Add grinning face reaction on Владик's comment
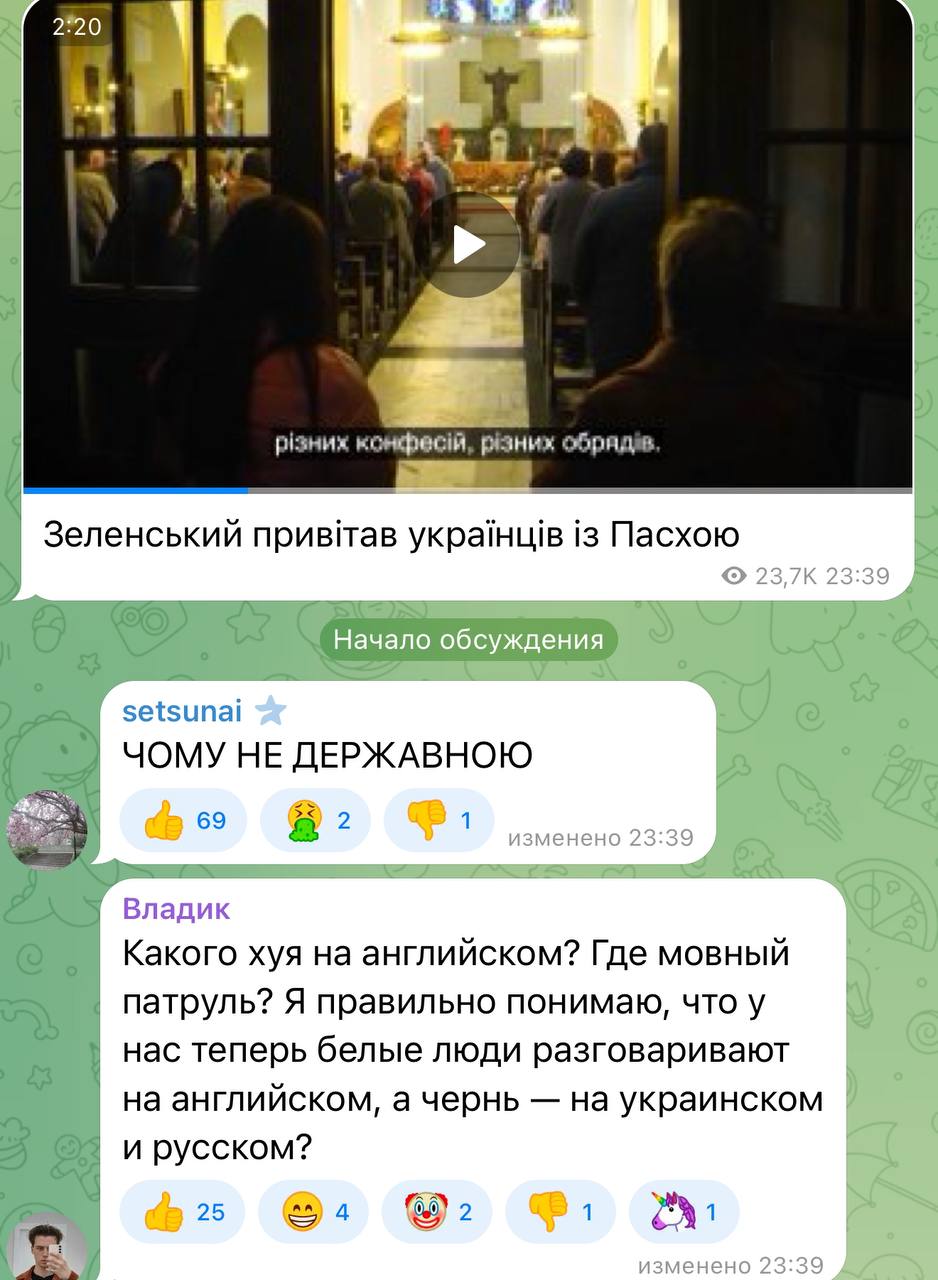 coord(314,1212)
